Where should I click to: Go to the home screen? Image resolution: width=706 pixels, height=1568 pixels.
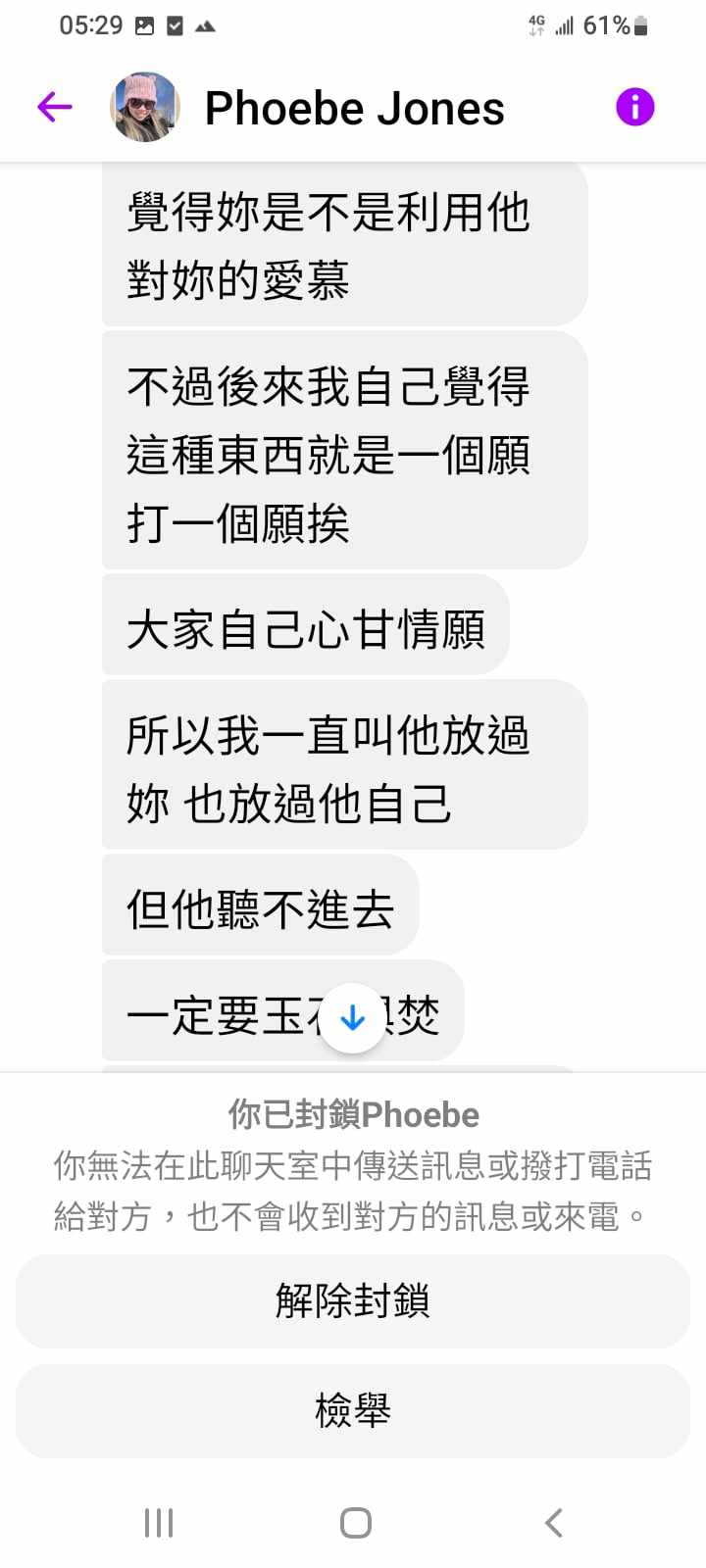coord(355,1522)
